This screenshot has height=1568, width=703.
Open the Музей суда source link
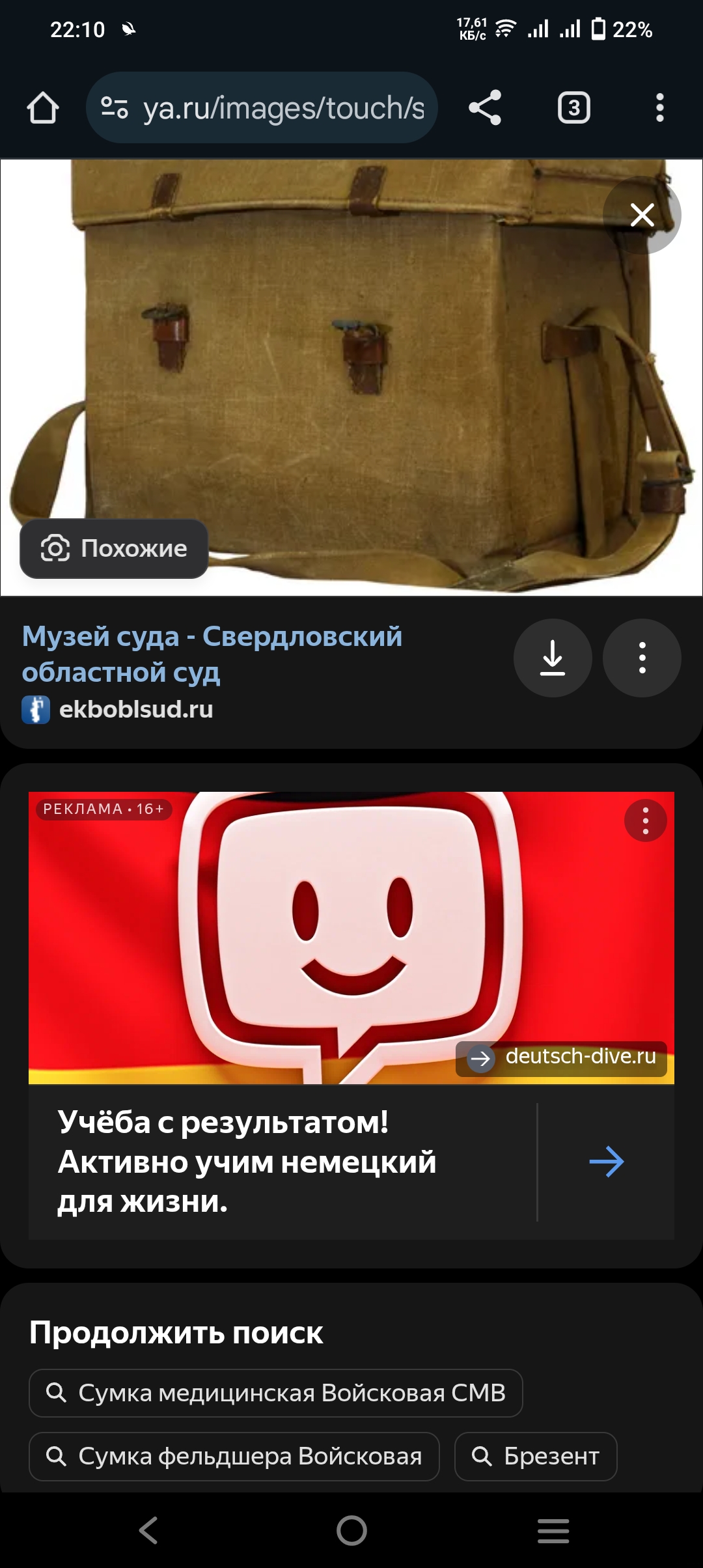point(212,654)
